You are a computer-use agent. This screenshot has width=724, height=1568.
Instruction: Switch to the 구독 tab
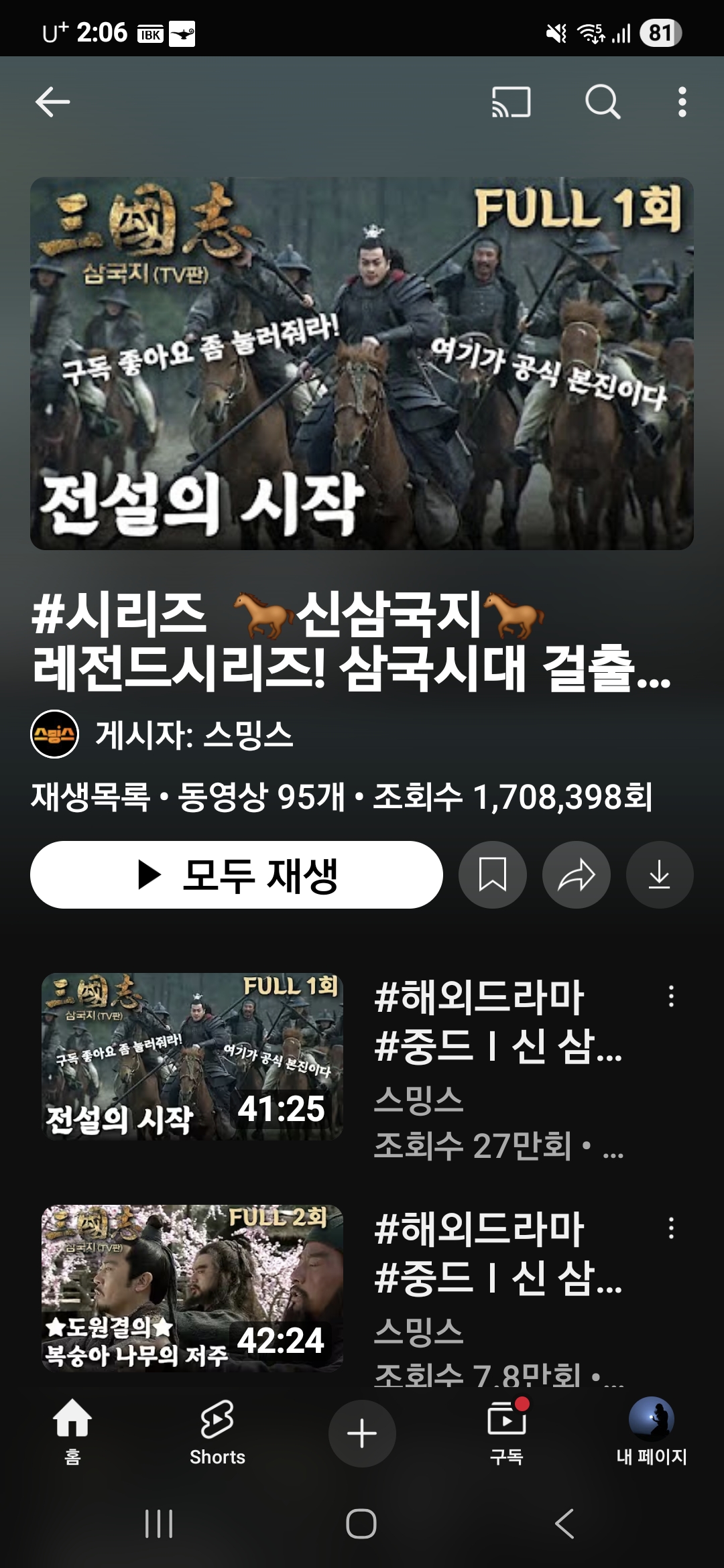[x=506, y=1431]
